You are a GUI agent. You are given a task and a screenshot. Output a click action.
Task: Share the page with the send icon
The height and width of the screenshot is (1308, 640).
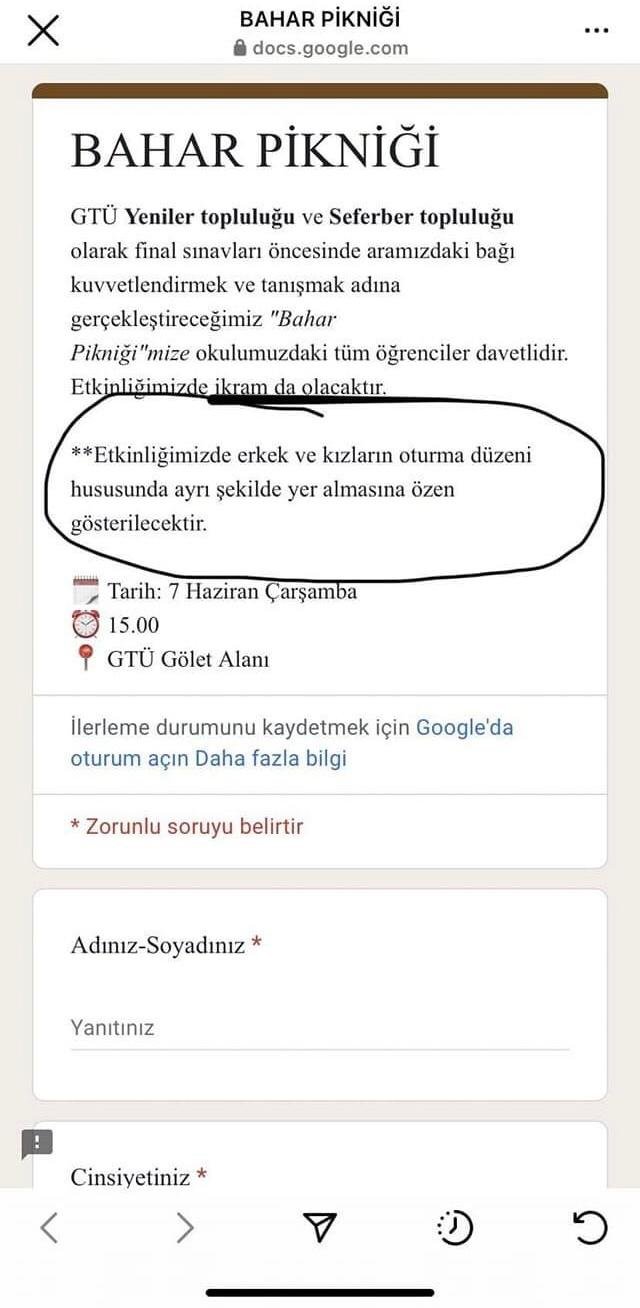pyautogui.click(x=320, y=1227)
